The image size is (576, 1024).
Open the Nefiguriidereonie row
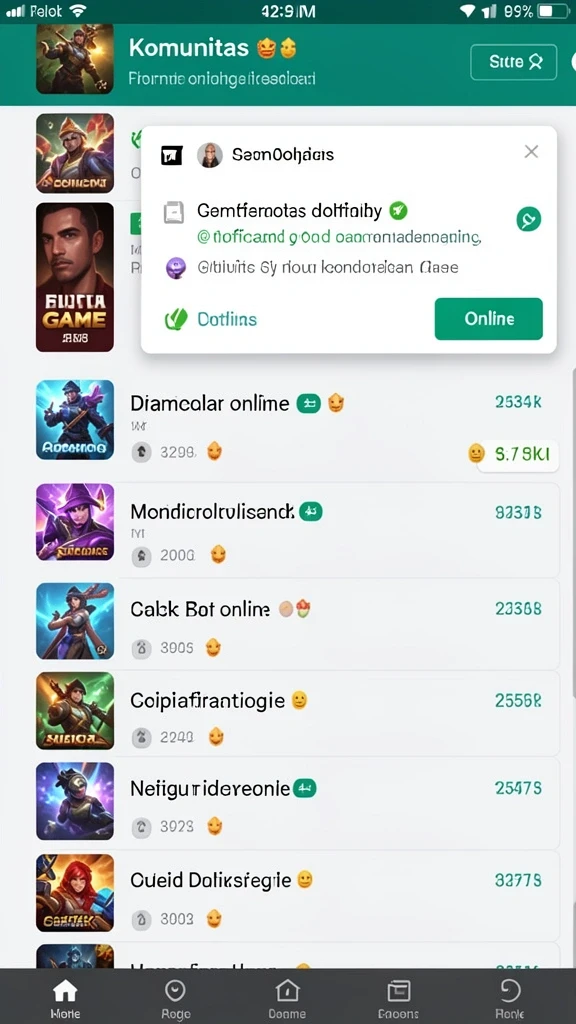(298, 803)
